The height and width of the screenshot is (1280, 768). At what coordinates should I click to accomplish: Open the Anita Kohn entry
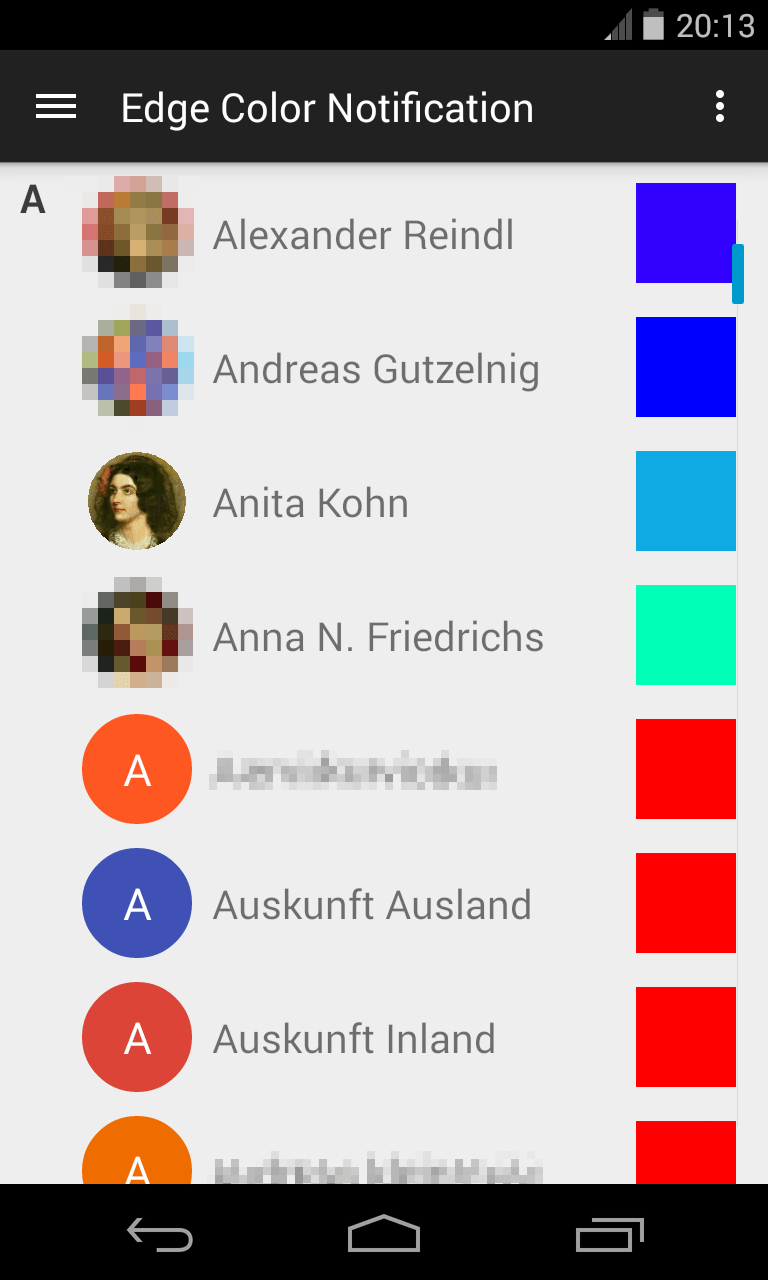coord(310,503)
